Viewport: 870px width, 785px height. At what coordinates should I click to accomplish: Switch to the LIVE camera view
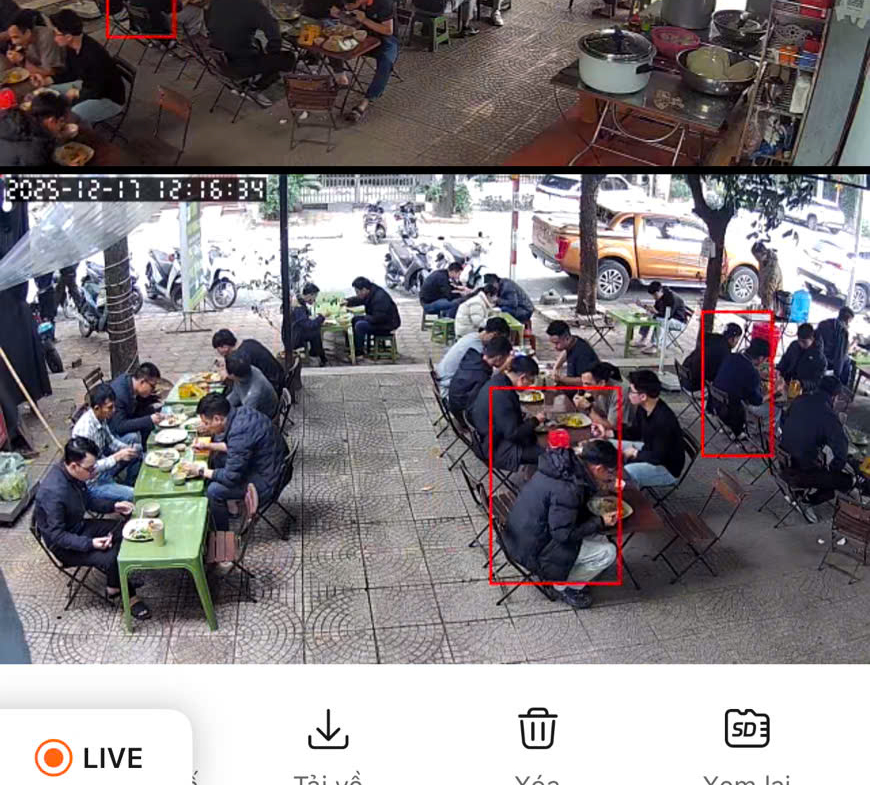coord(90,757)
